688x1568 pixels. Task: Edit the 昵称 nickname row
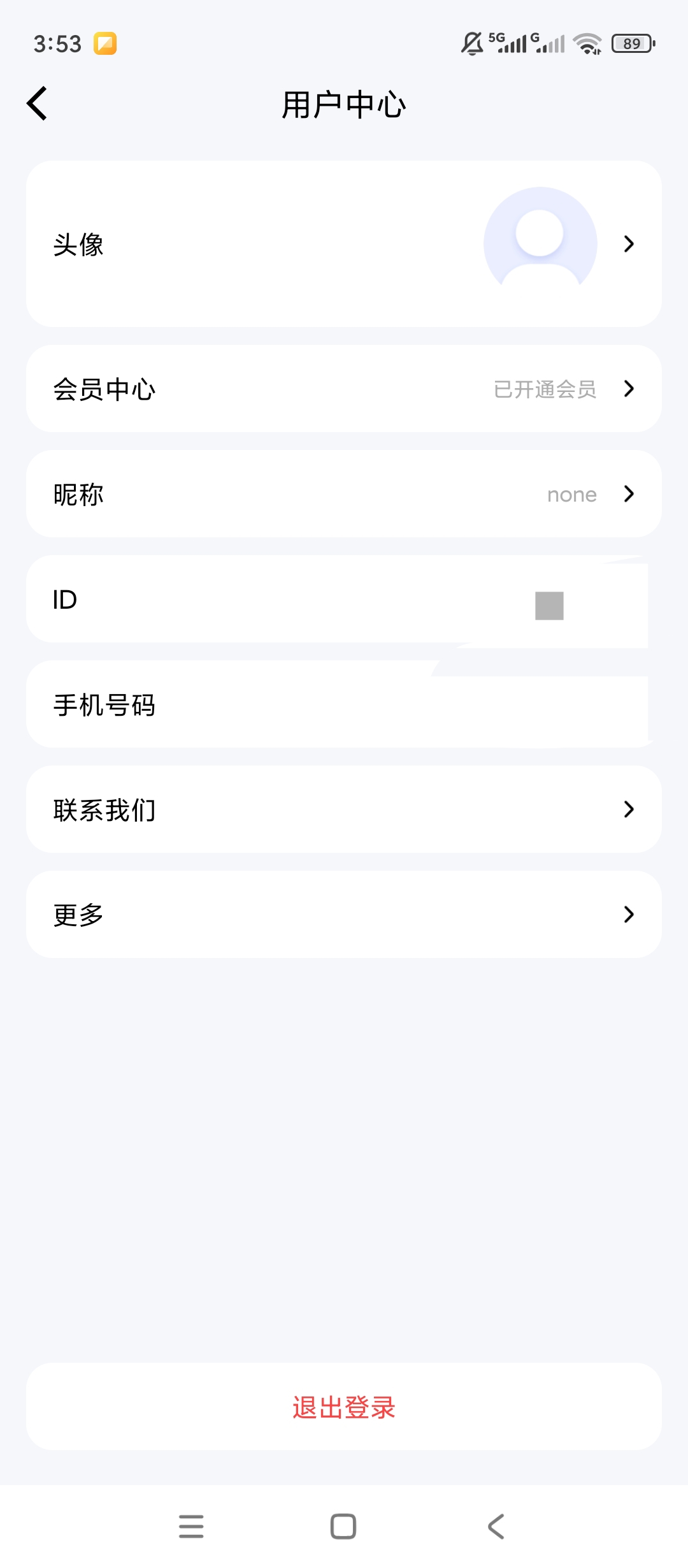pyautogui.click(x=344, y=494)
